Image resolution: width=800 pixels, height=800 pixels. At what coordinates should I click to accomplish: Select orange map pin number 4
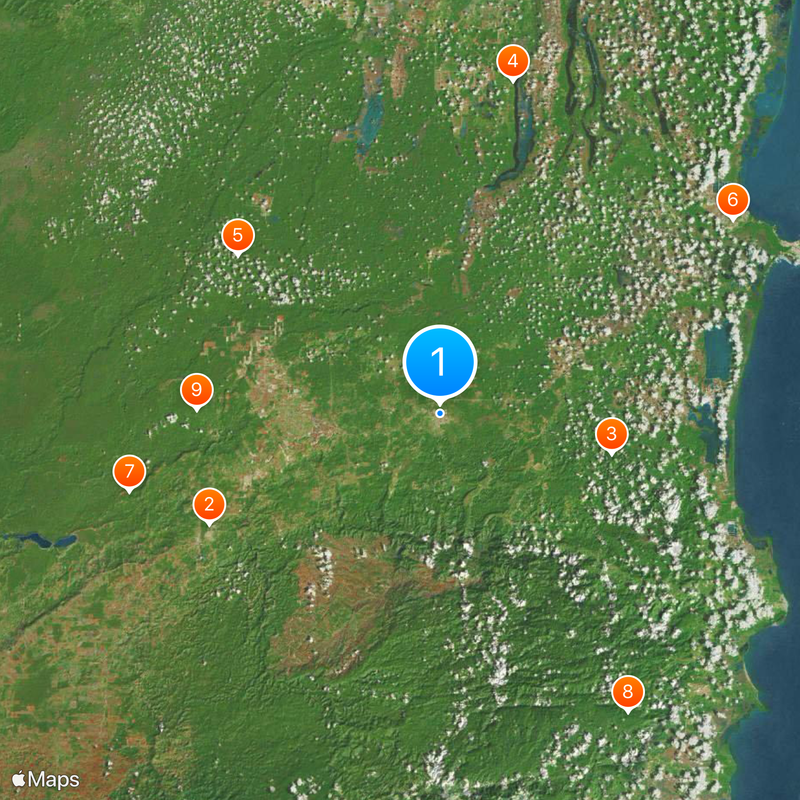[513, 62]
